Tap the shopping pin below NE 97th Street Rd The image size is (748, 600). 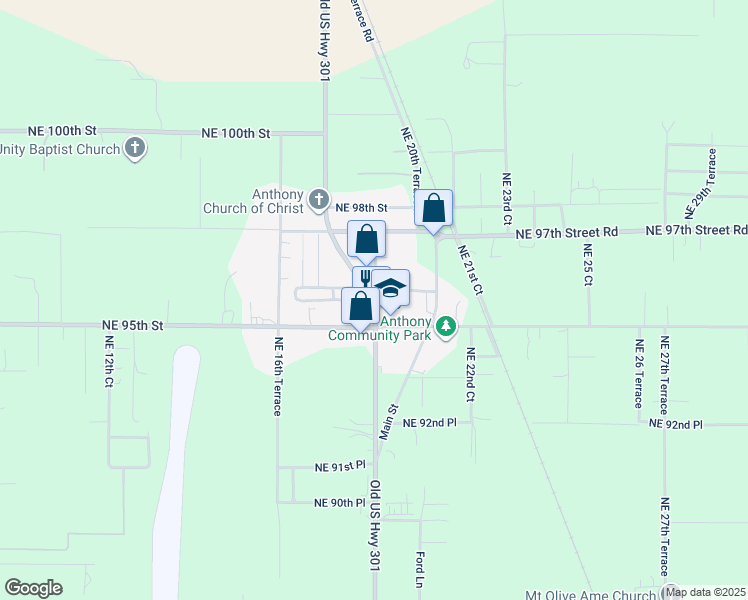[366, 240]
